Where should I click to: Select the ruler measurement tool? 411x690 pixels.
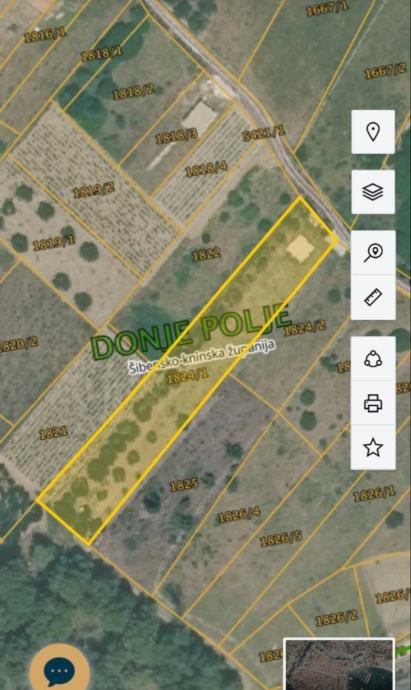click(373, 297)
